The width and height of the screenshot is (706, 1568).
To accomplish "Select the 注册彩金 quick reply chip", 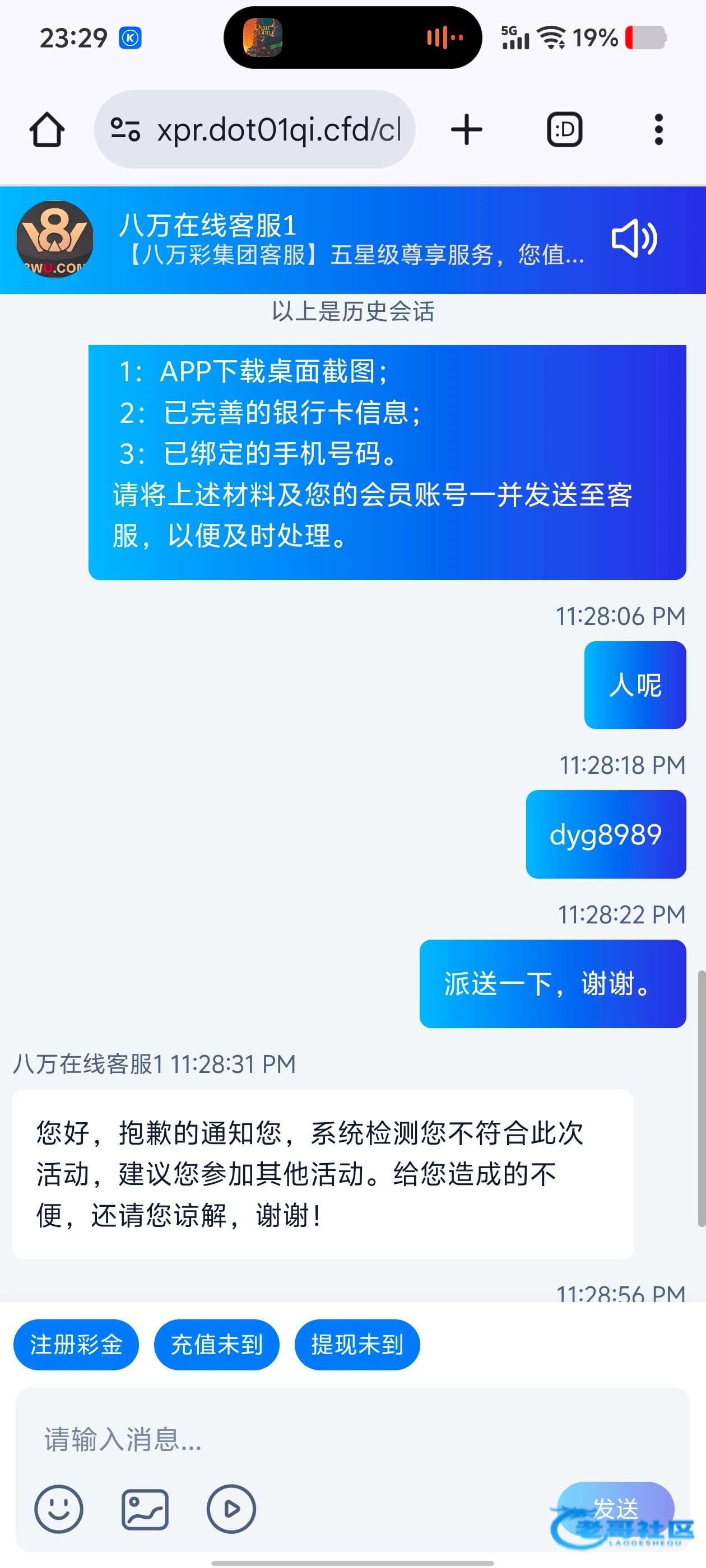I will (76, 1345).
